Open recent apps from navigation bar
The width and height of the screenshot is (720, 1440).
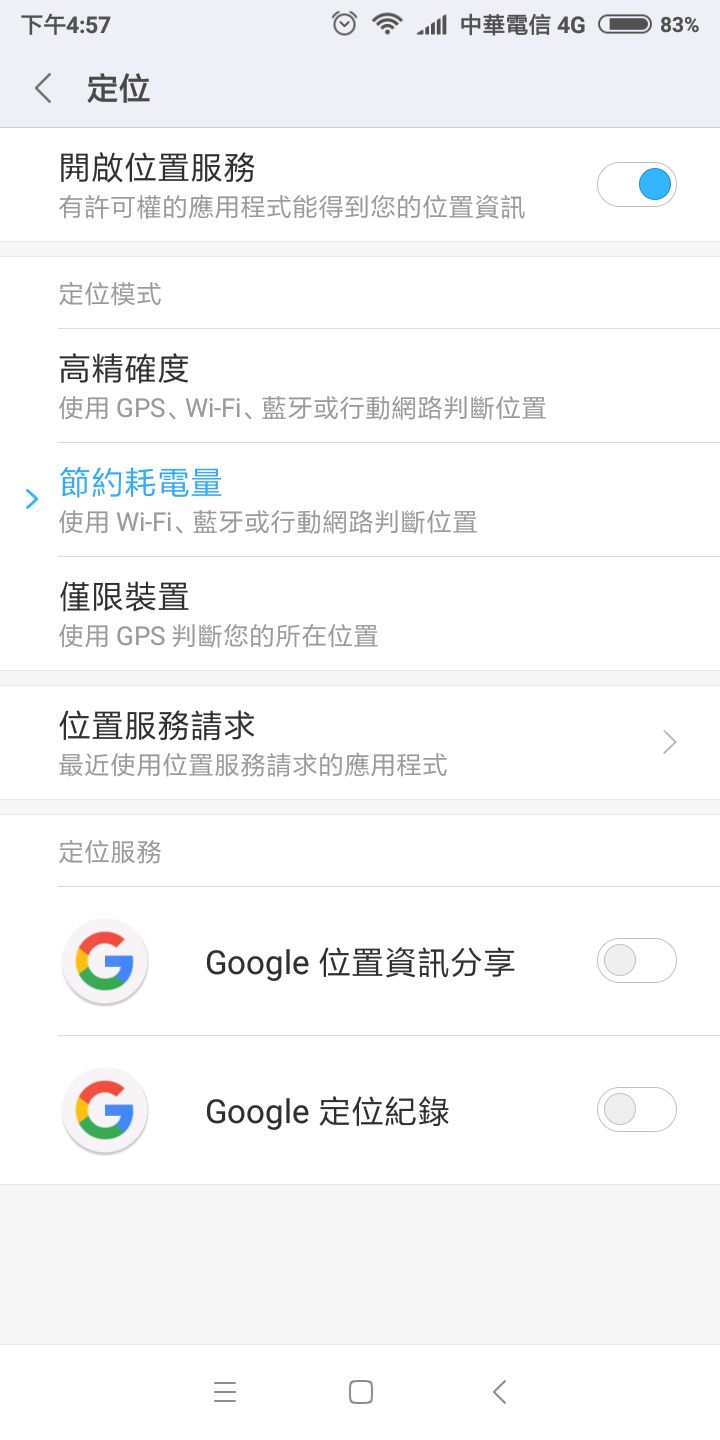coord(225,1392)
